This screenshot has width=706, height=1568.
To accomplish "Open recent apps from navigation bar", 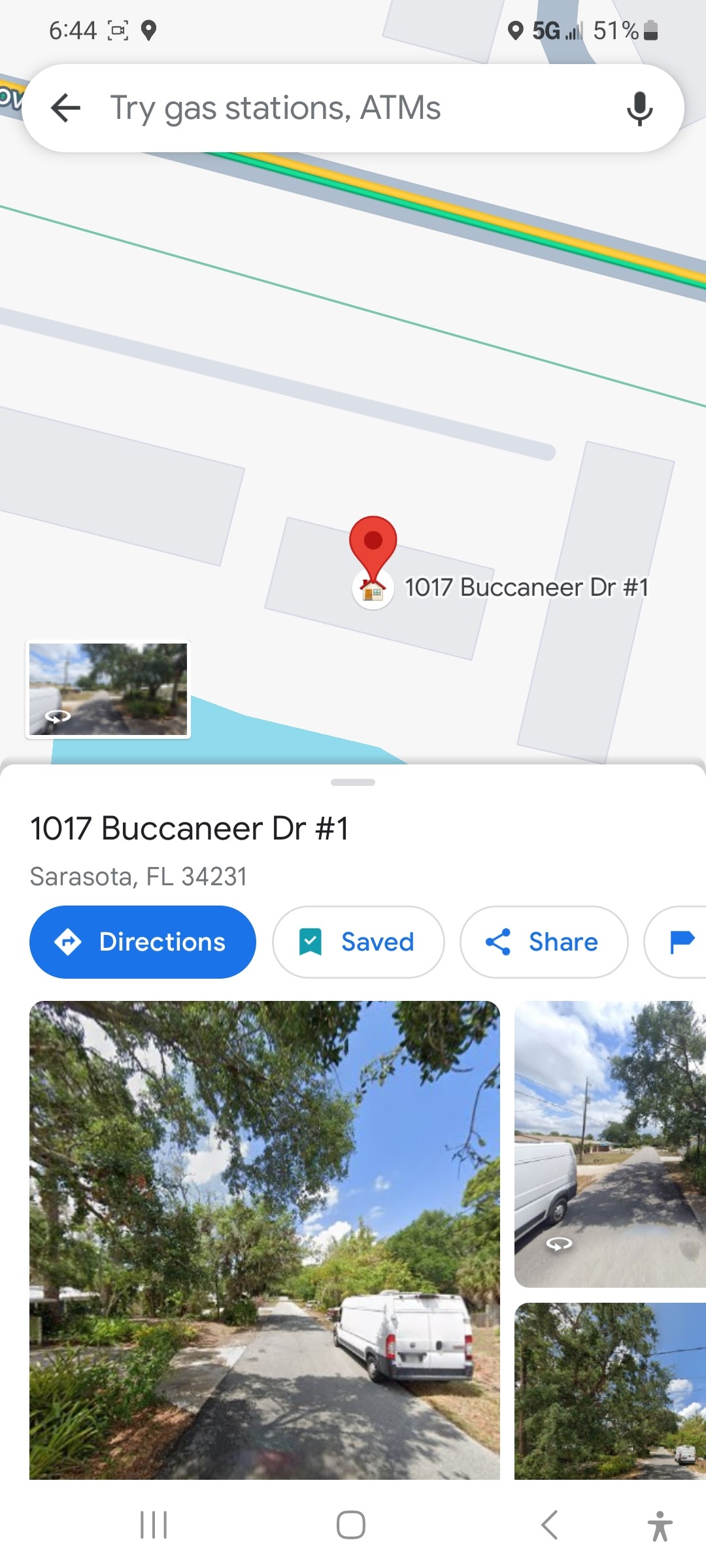I will click(154, 1525).
